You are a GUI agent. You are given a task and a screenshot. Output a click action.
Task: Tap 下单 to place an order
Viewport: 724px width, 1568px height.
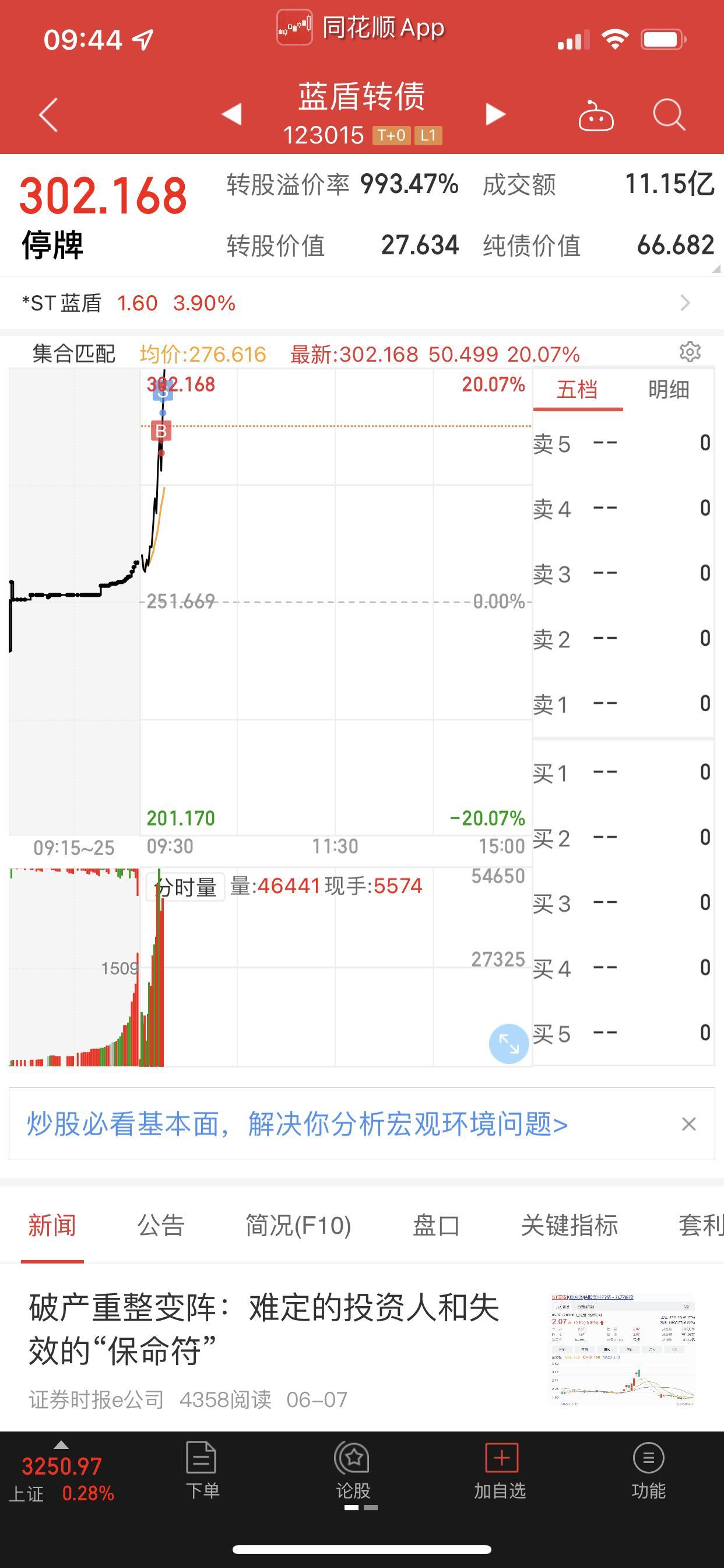(202, 1471)
